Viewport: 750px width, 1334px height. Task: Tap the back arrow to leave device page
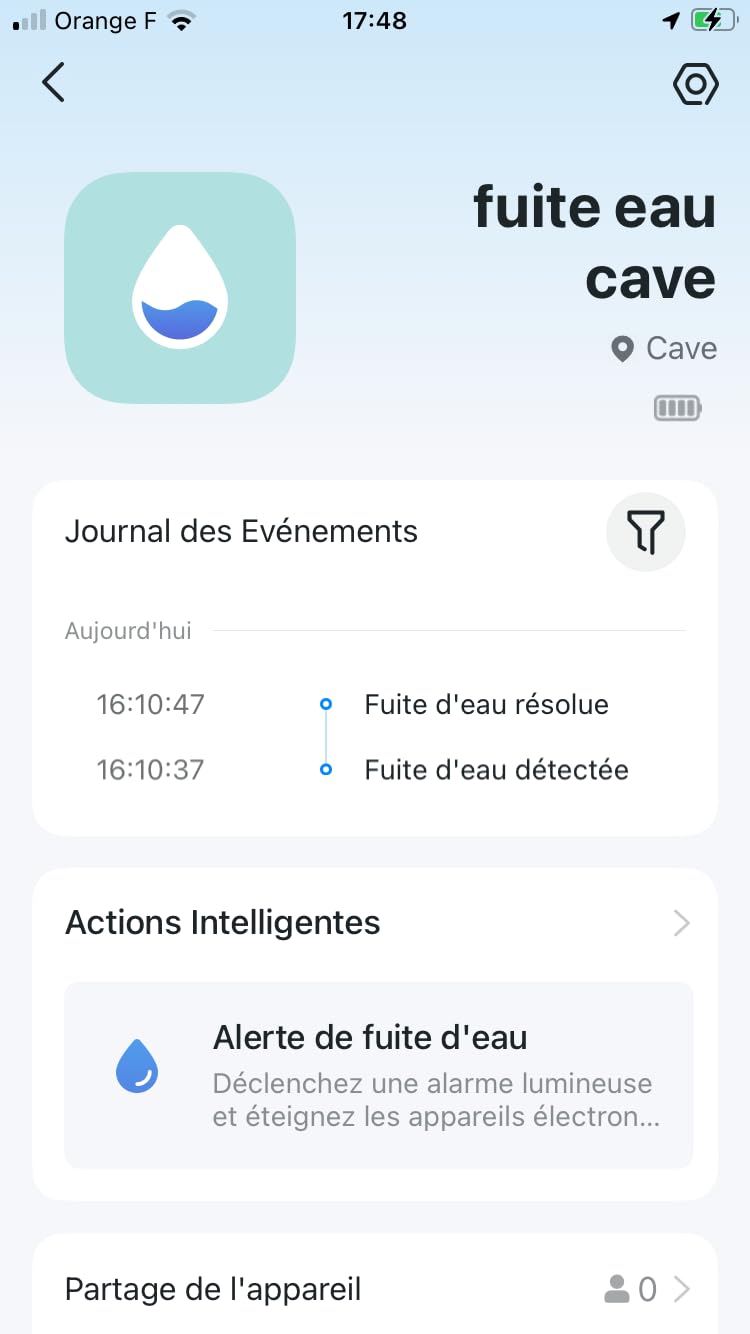pyautogui.click(x=53, y=83)
